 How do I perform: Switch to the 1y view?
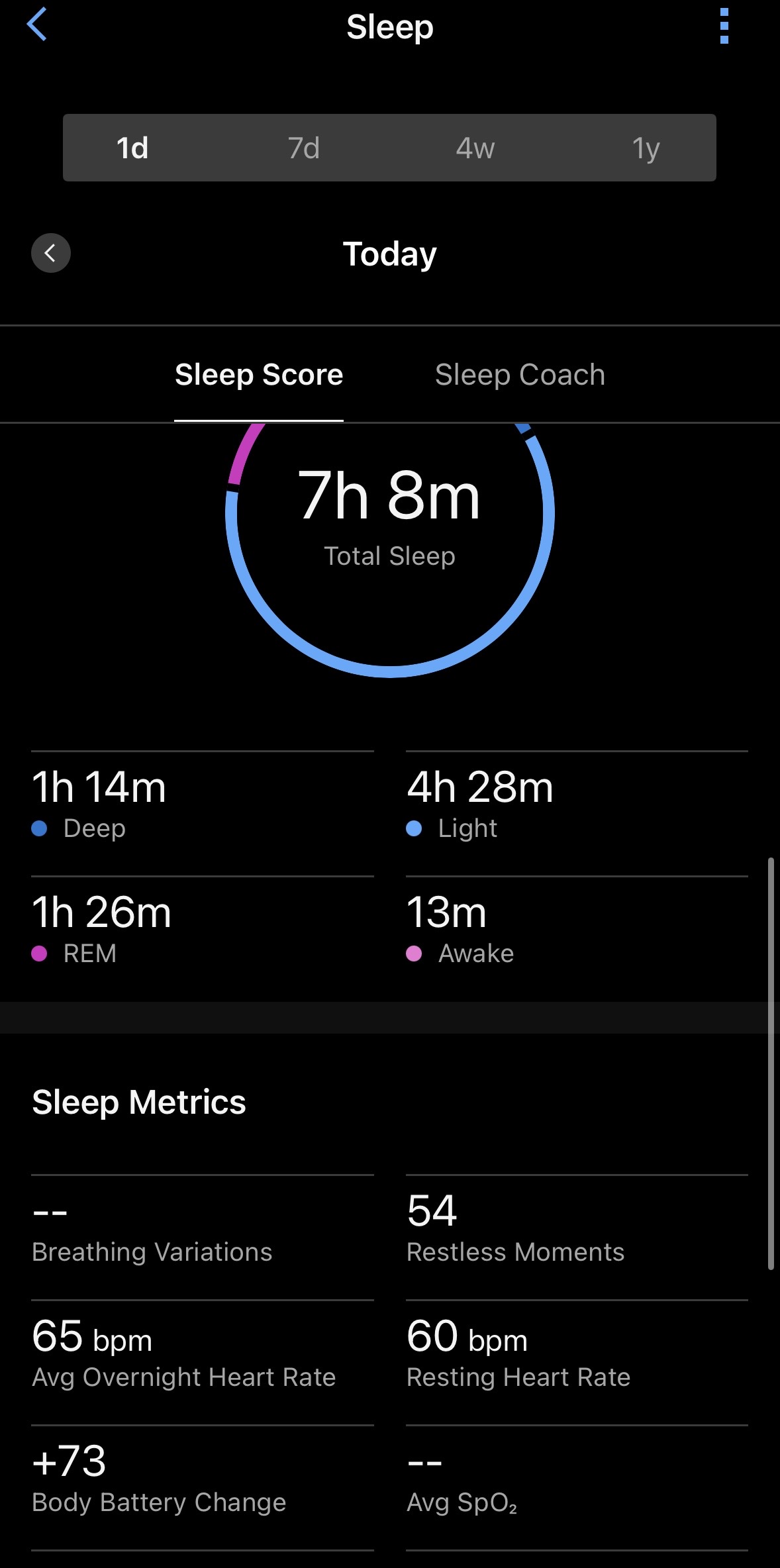pyautogui.click(x=646, y=148)
